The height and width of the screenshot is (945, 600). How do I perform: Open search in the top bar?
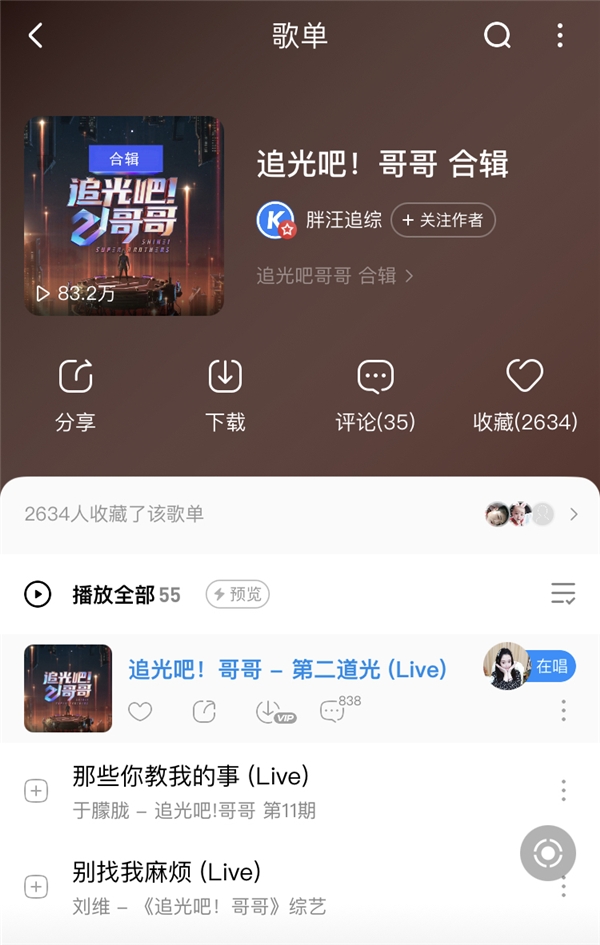[x=497, y=36]
